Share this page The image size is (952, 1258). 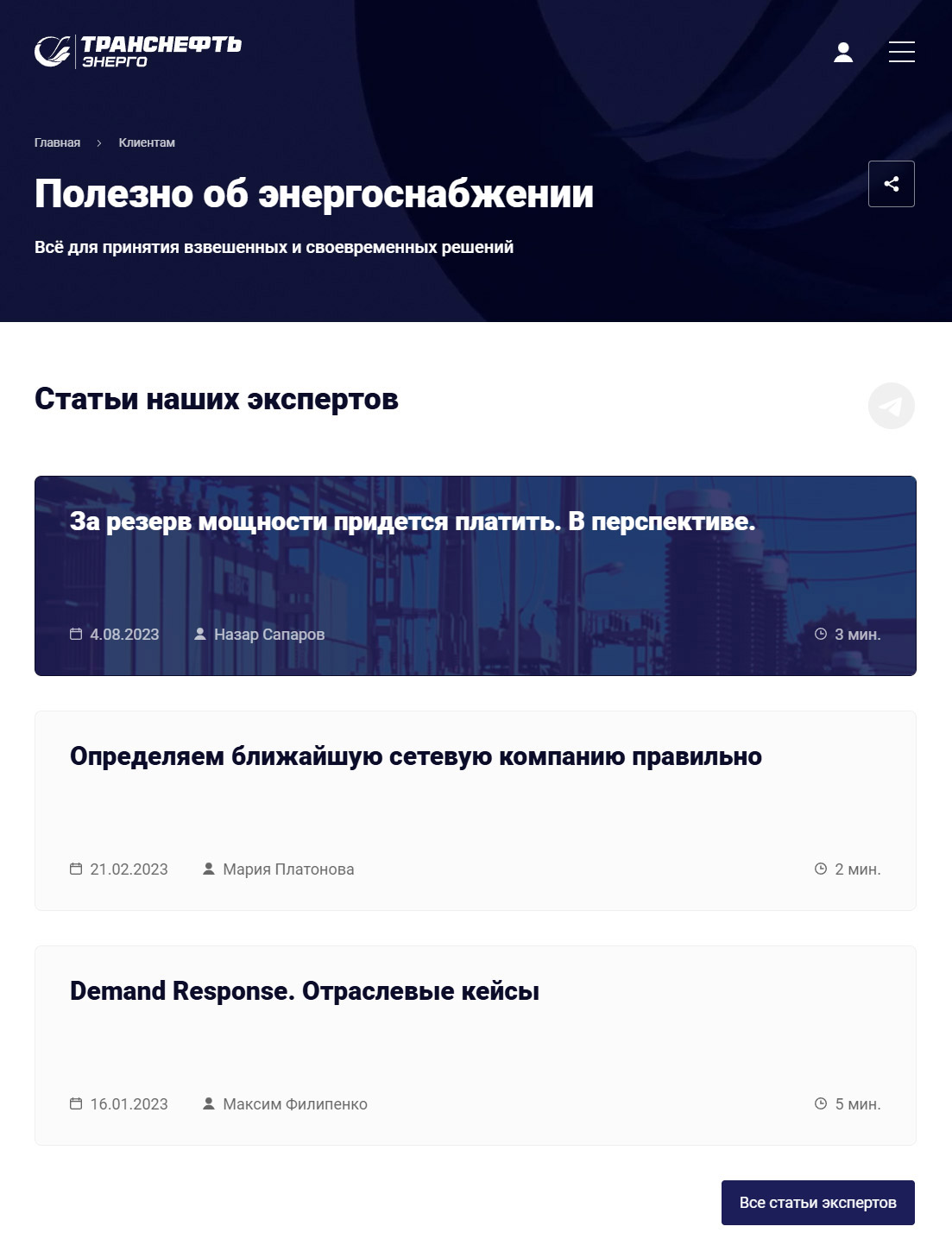pyautogui.click(x=891, y=184)
